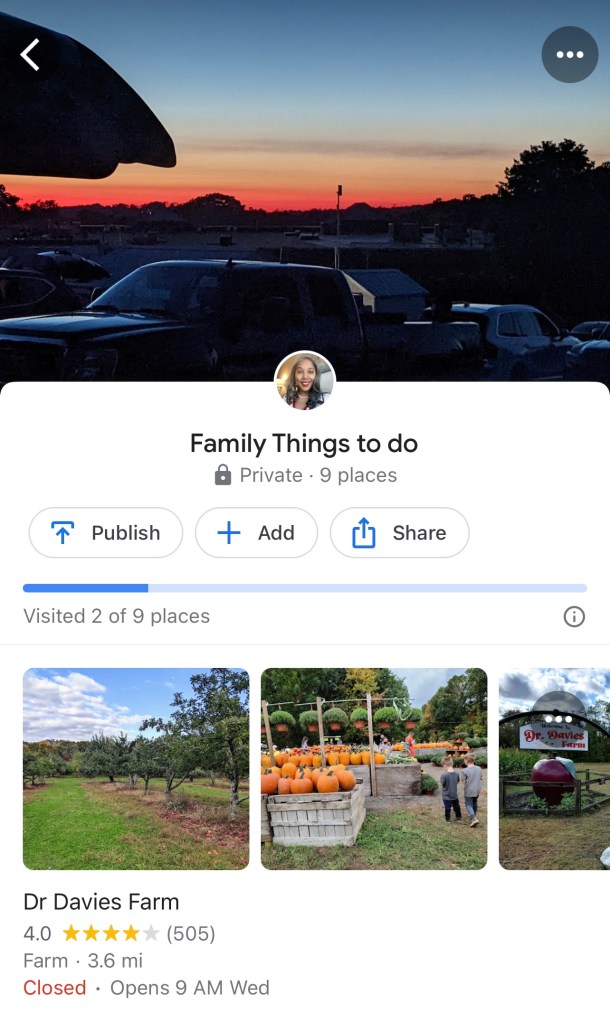610x1023 pixels.
Task: Share this list
Action: [399, 533]
